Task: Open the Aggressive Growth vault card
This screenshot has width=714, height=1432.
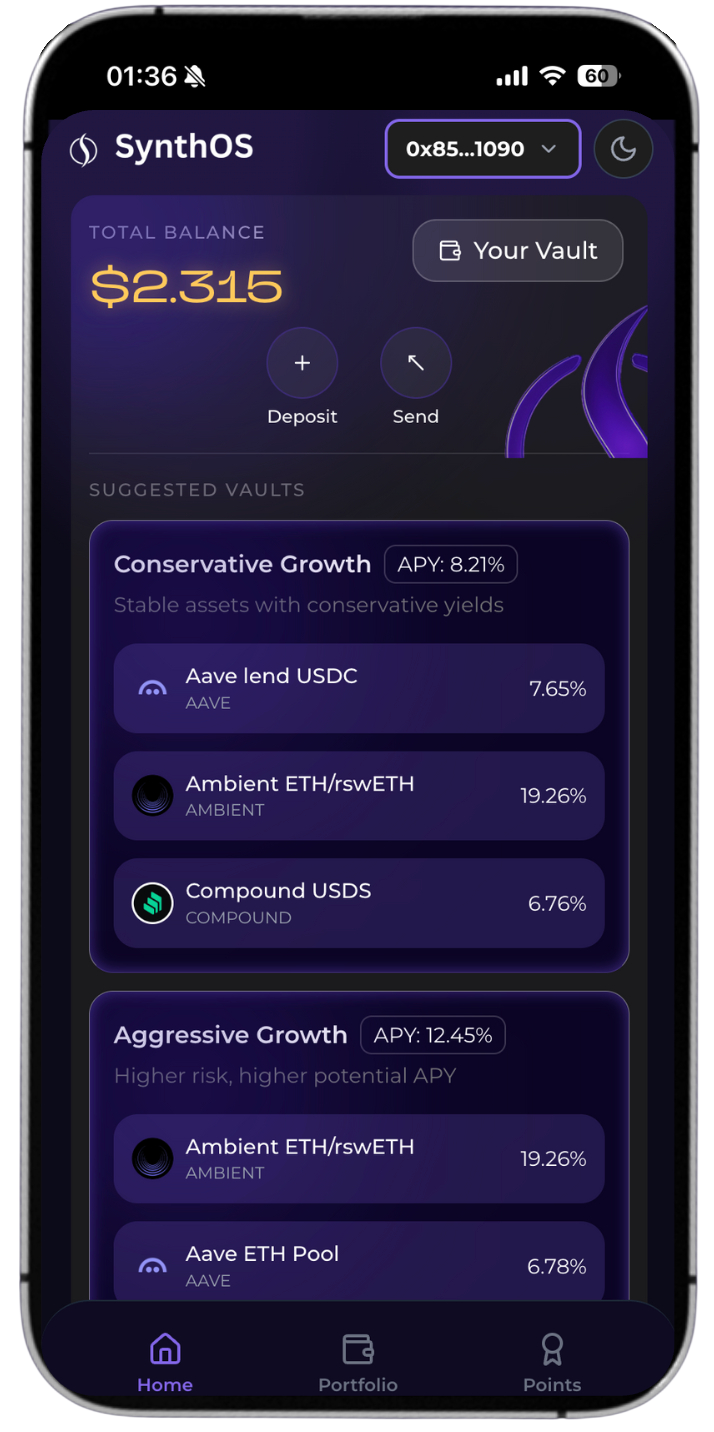Action: click(230, 1036)
